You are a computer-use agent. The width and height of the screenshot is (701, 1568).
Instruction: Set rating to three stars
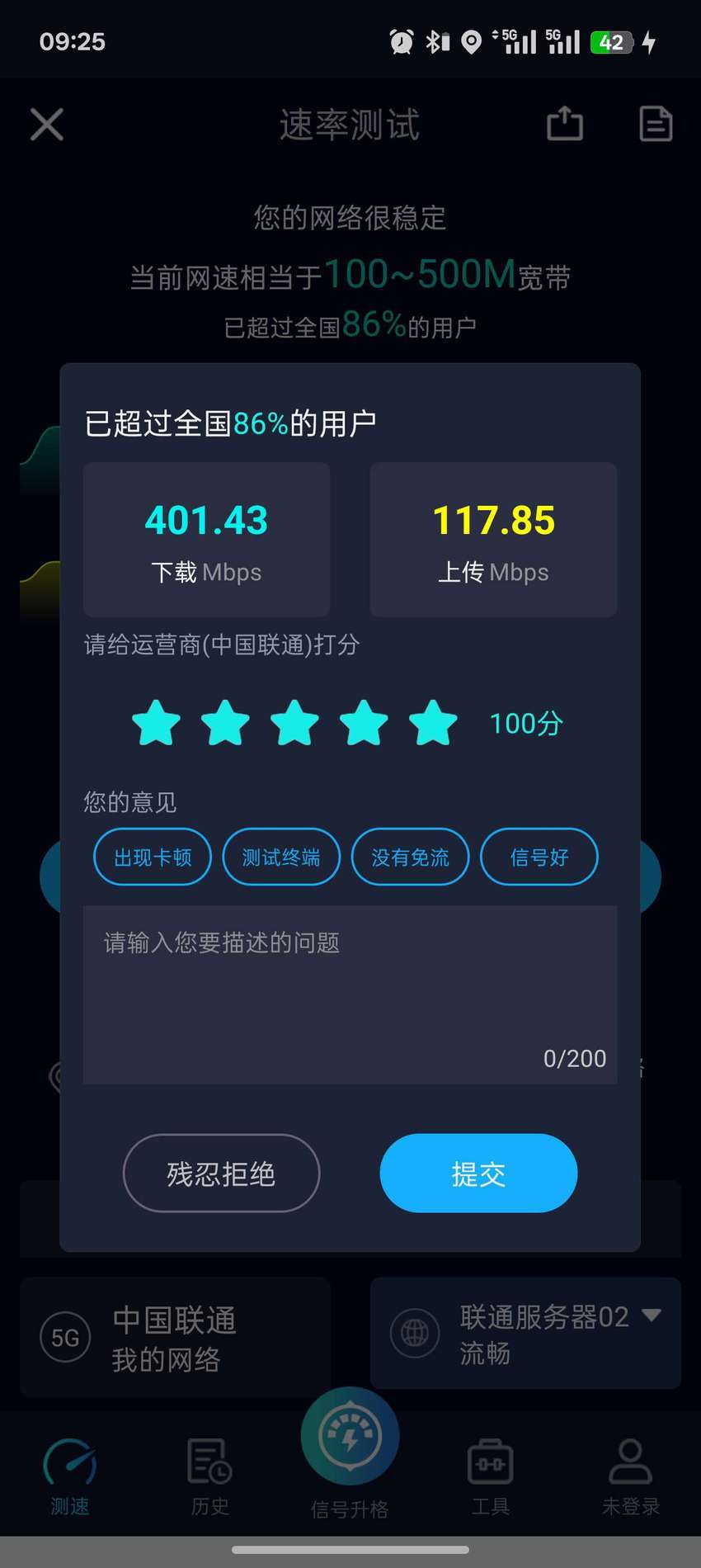click(x=294, y=722)
